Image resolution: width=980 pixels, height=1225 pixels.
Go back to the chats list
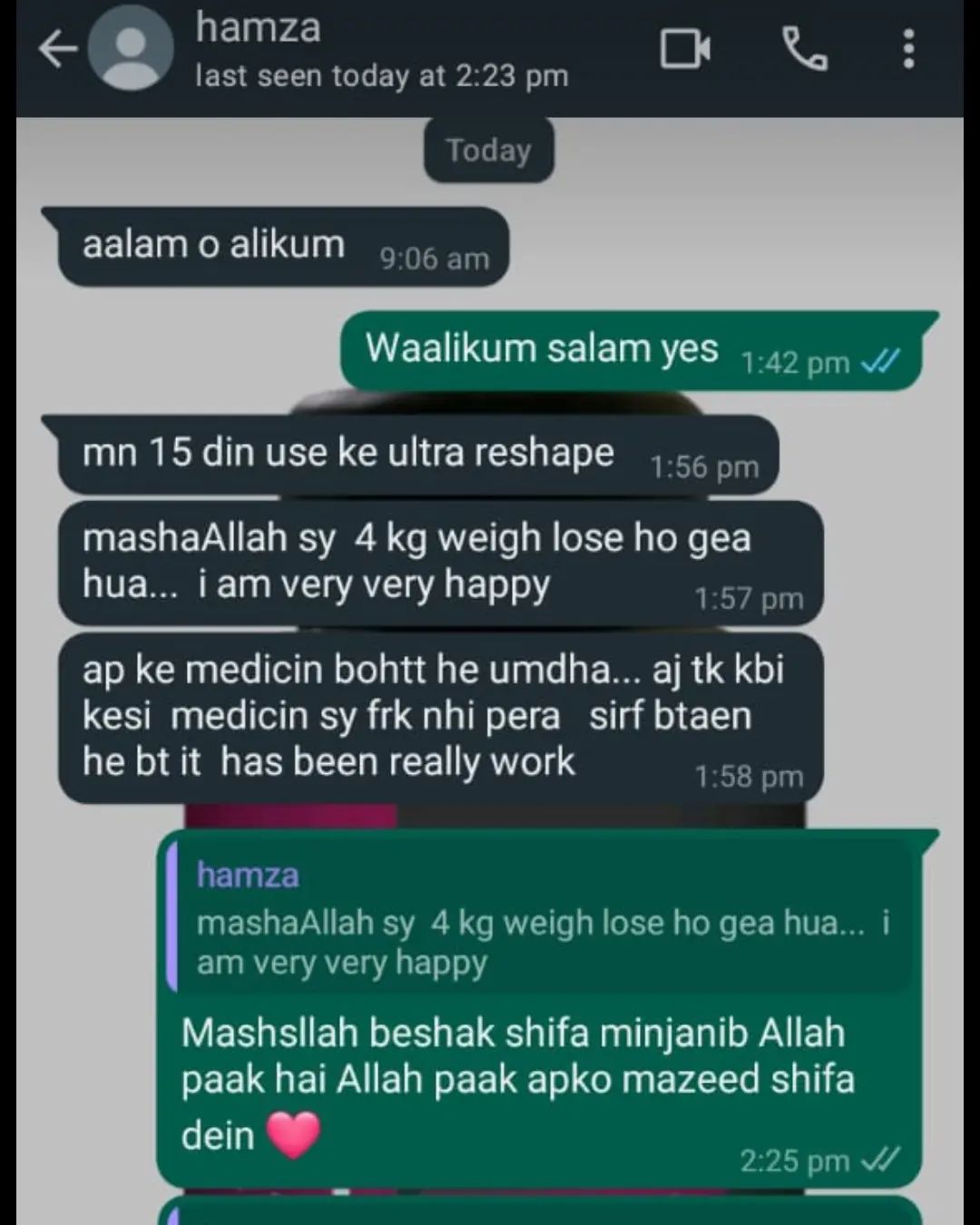point(56,49)
